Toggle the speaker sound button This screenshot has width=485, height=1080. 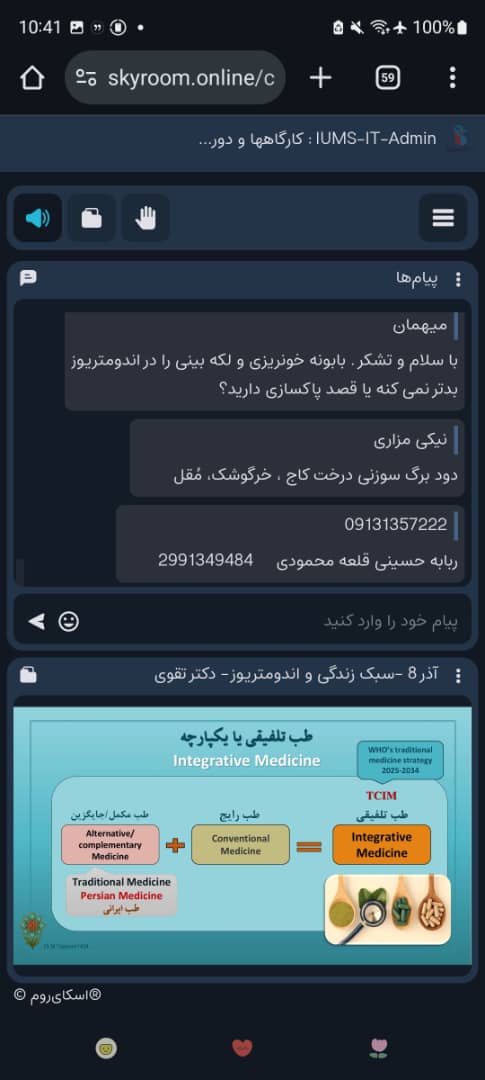pos(38,218)
